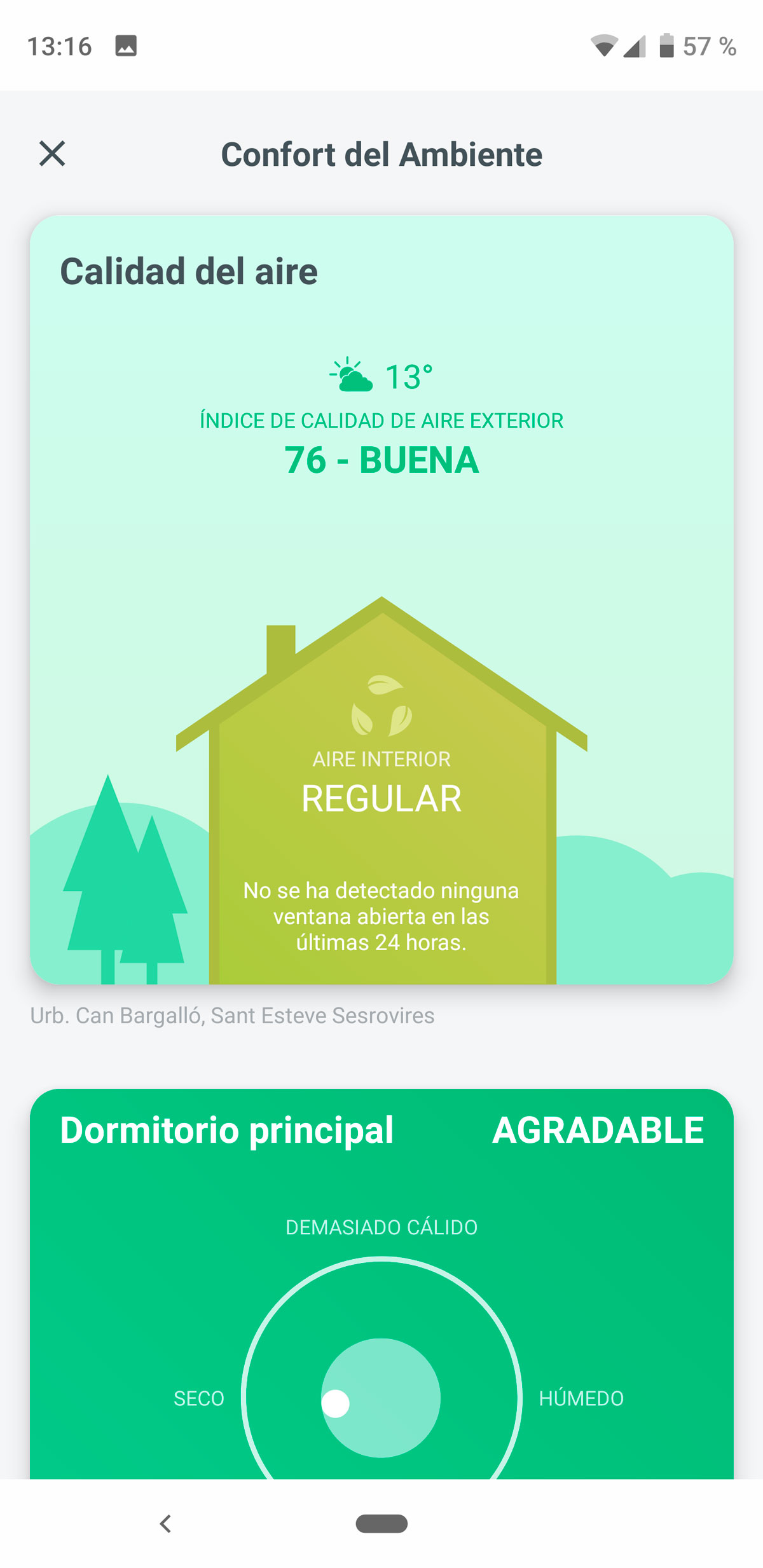This screenshot has height=1568, width=763.
Task: Open the Dormitorio principal comfort card
Action: (381, 1284)
